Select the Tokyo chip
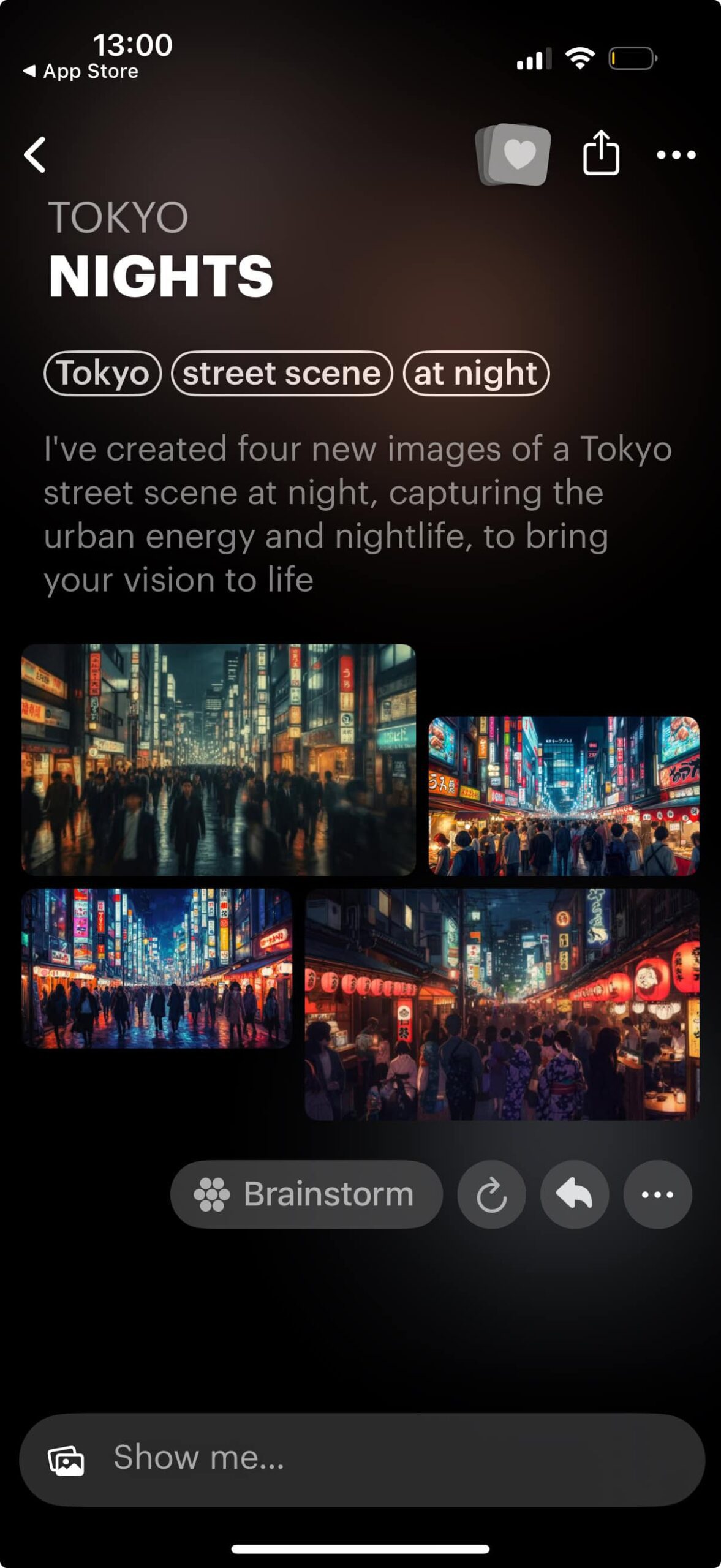This screenshot has width=721, height=1568. coord(103,373)
